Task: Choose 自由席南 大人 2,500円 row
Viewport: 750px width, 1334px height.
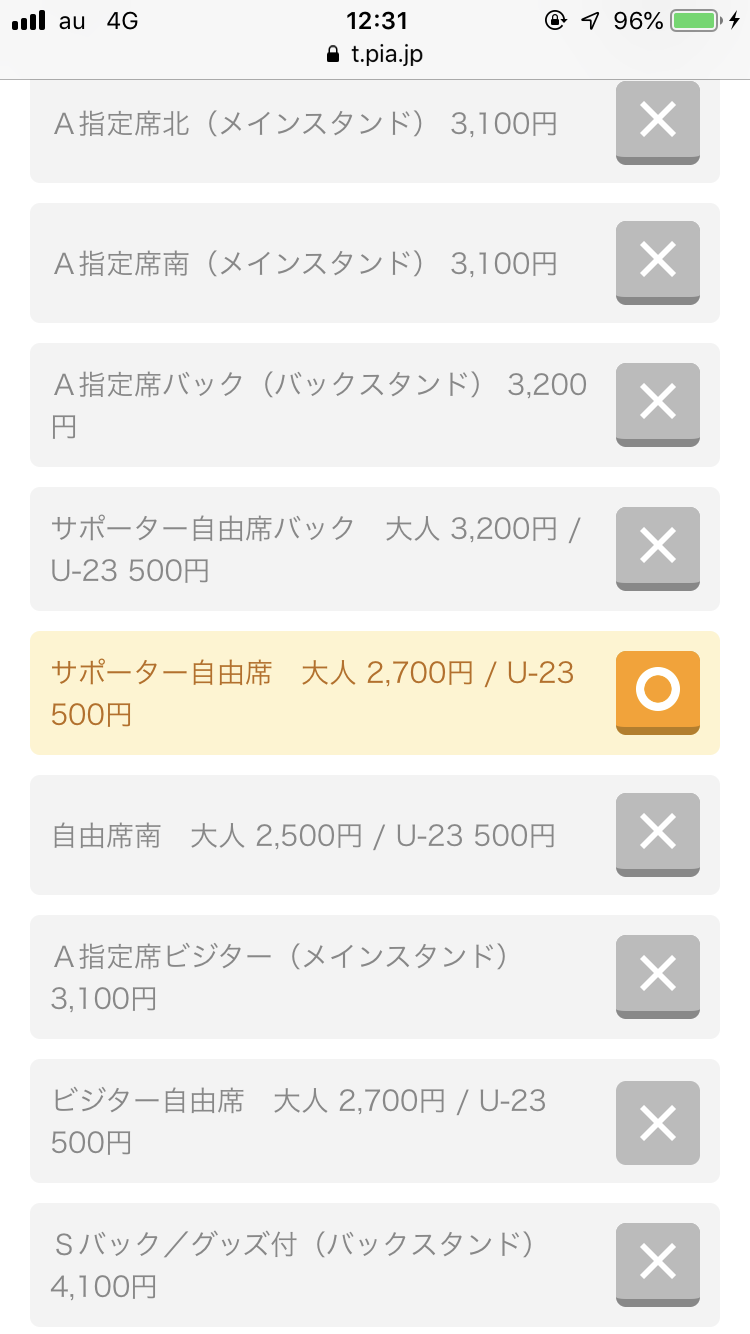Action: coord(374,835)
